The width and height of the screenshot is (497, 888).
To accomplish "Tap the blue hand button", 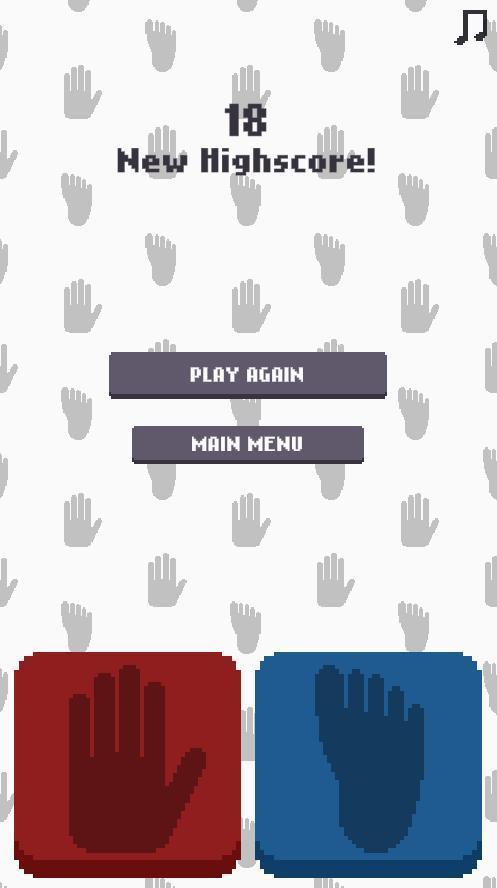I will [x=369, y=764].
